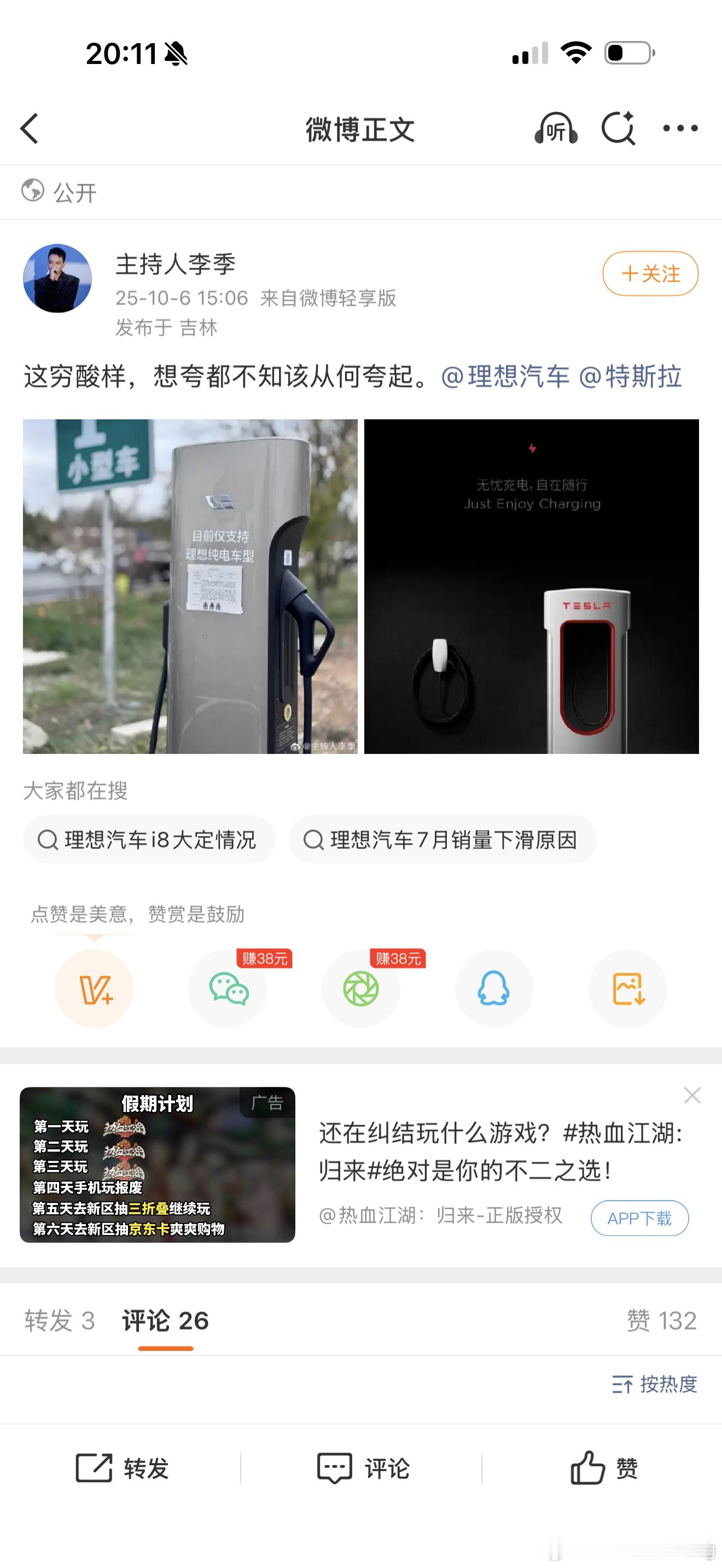This screenshot has width=722, height=1568.
Task: Open the three-dot overflow menu
Action: coord(680,128)
